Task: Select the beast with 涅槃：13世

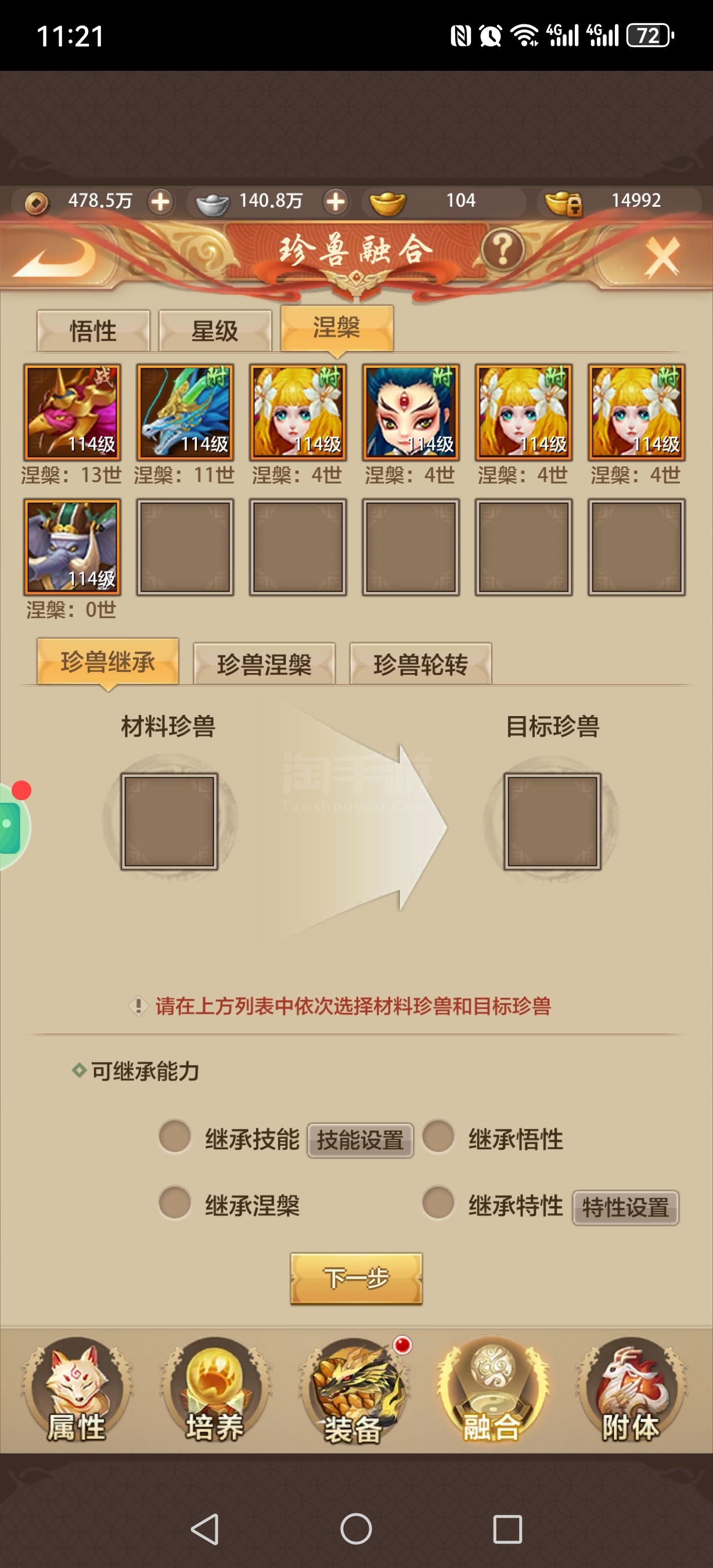Action: pyautogui.click(x=73, y=412)
